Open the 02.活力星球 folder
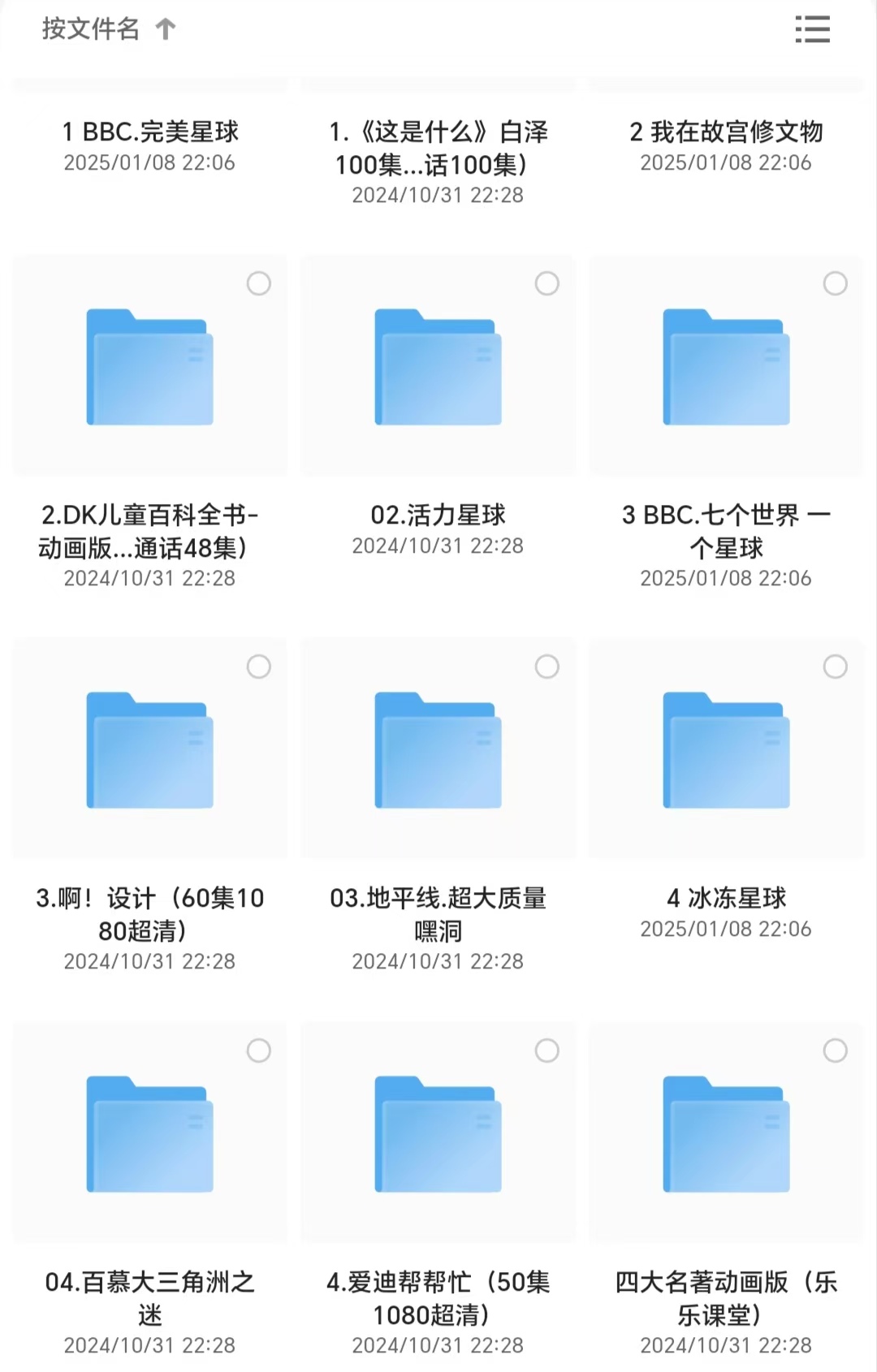This screenshot has height=1372, width=877. point(438,367)
